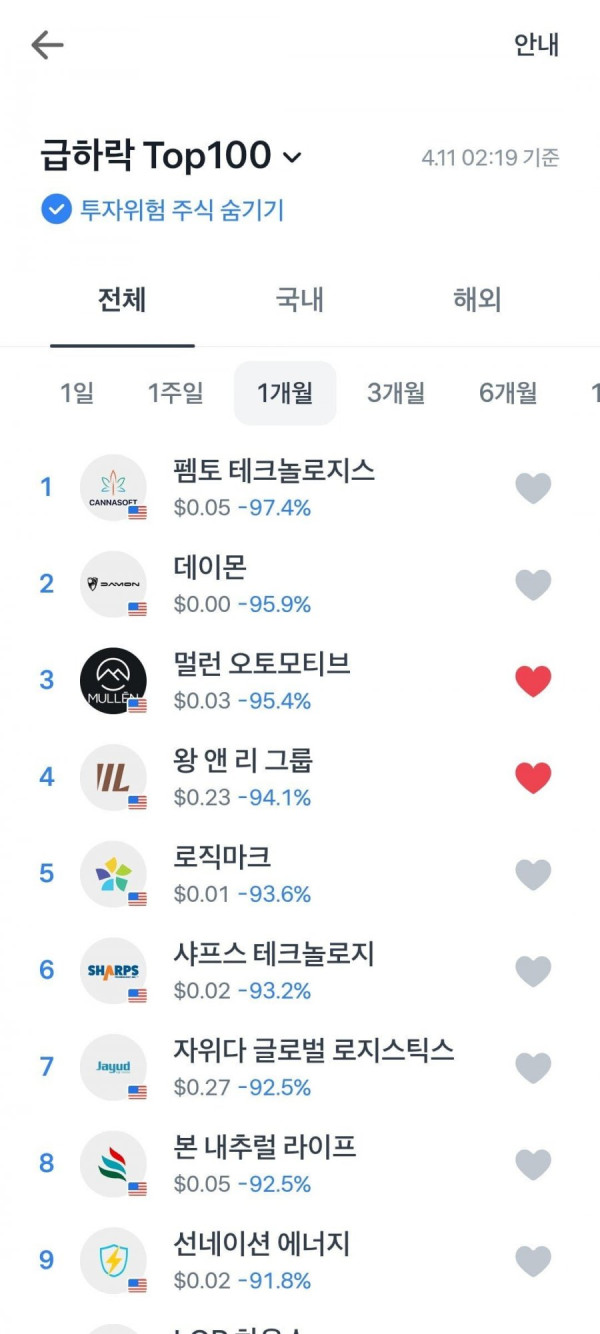Select the 전체 tab
600x1334 pixels.
pyautogui.click(x=122, y=300)
